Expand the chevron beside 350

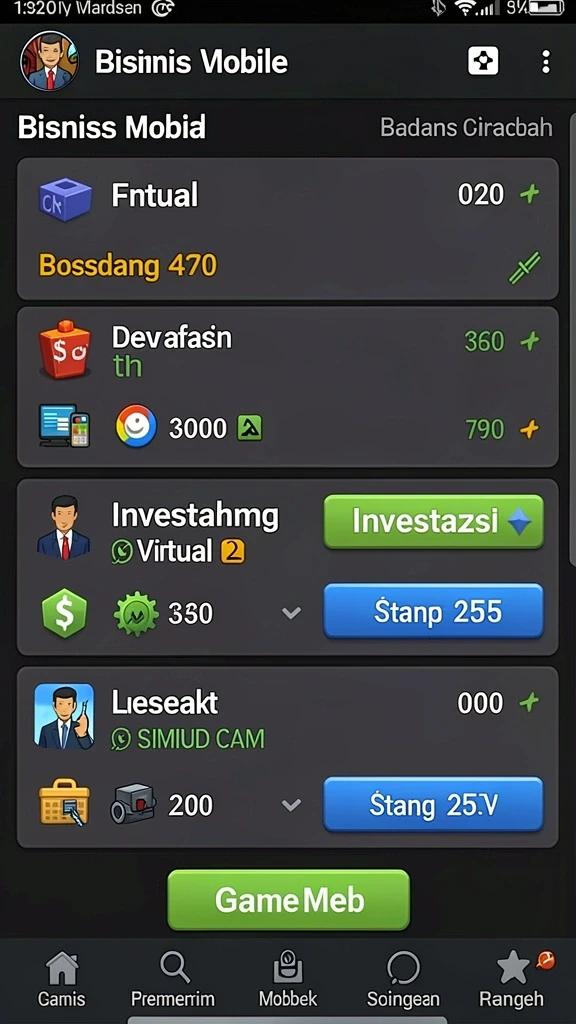pos(291,613)
